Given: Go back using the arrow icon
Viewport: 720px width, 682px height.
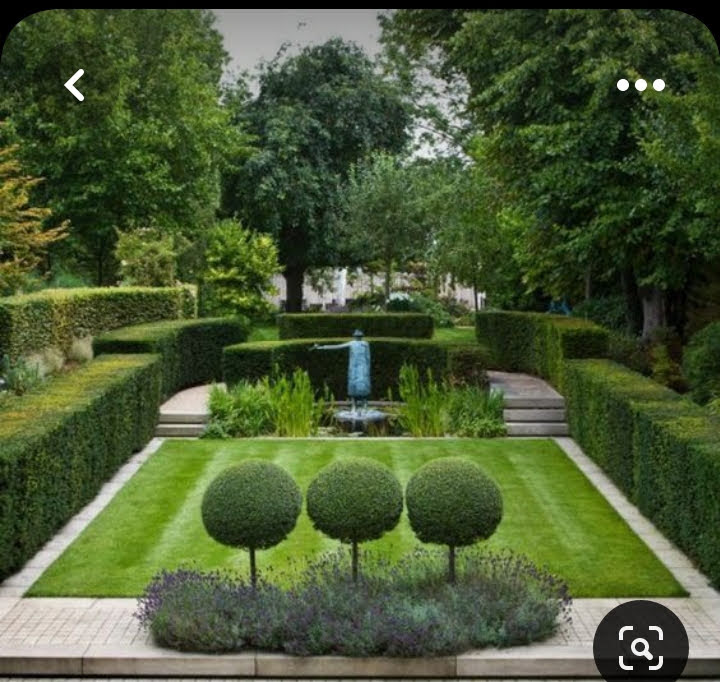Looking at the screenshot, I should pos(75,85).
